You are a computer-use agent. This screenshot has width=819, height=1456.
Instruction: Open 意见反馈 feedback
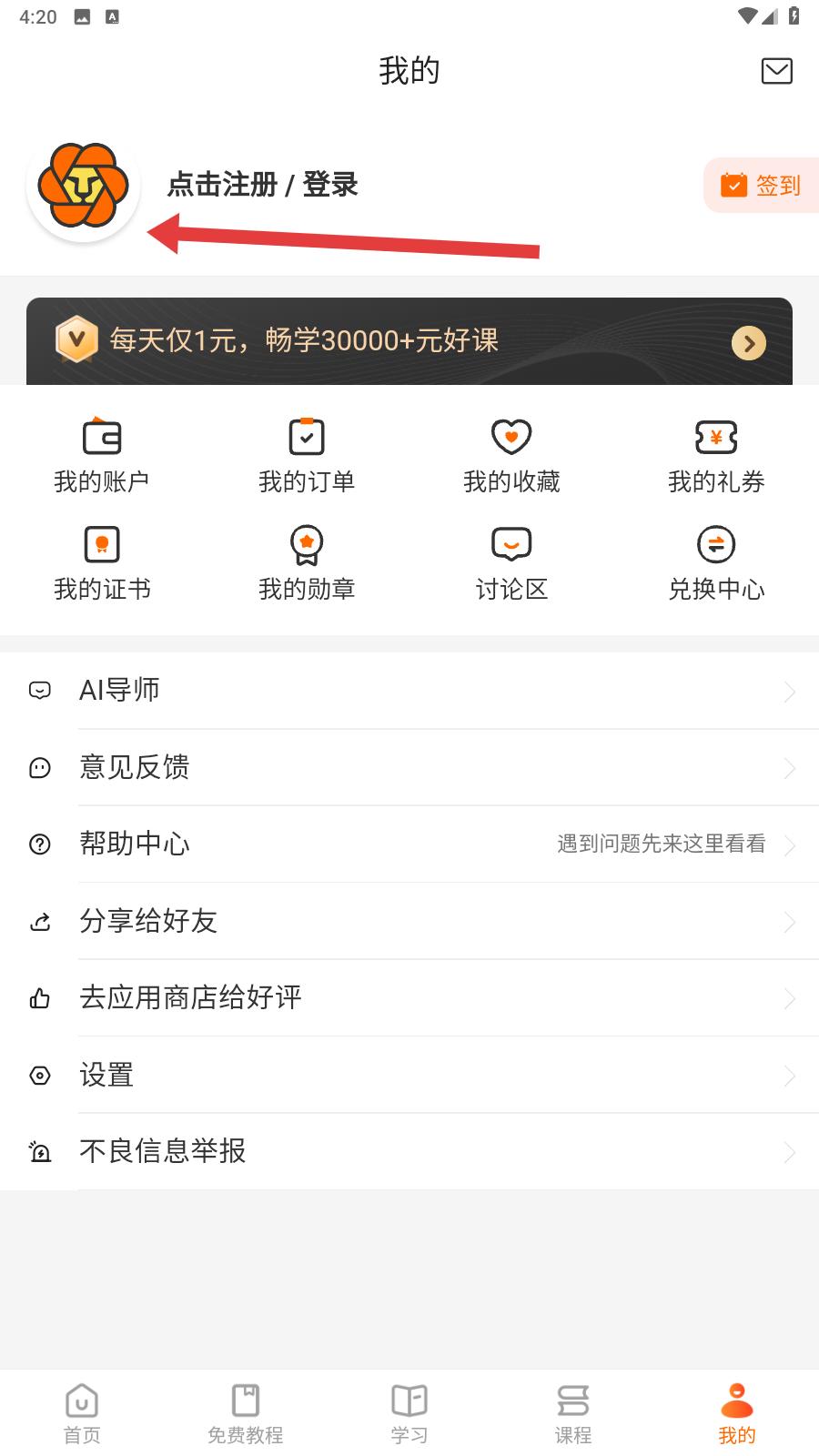(x=409, y=767)
